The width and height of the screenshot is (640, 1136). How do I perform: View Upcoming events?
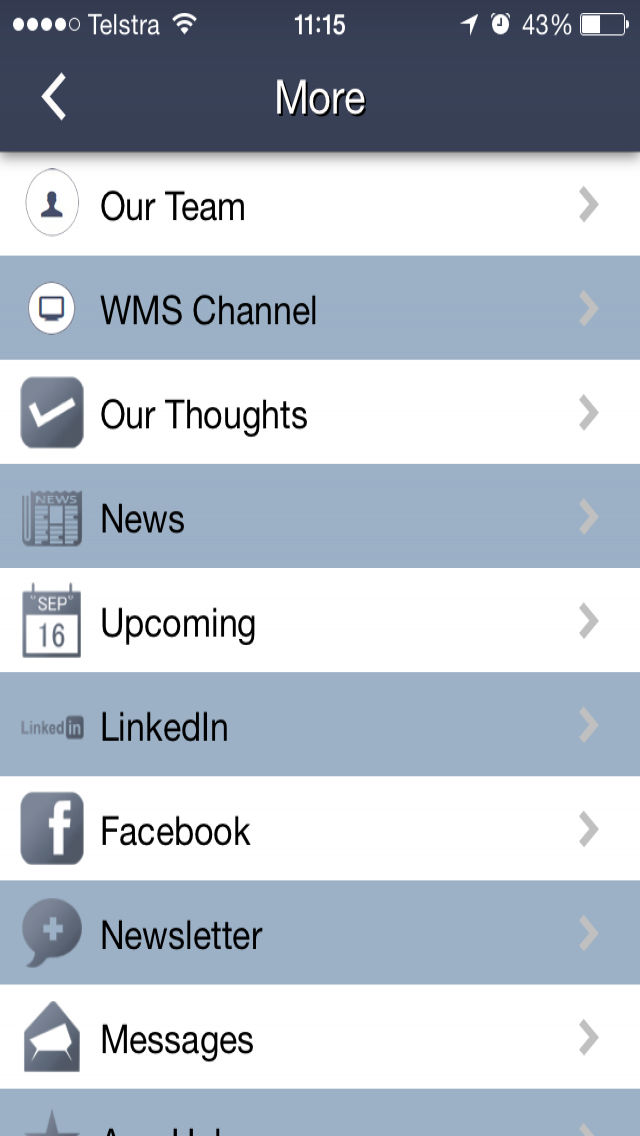coord(320,621)
